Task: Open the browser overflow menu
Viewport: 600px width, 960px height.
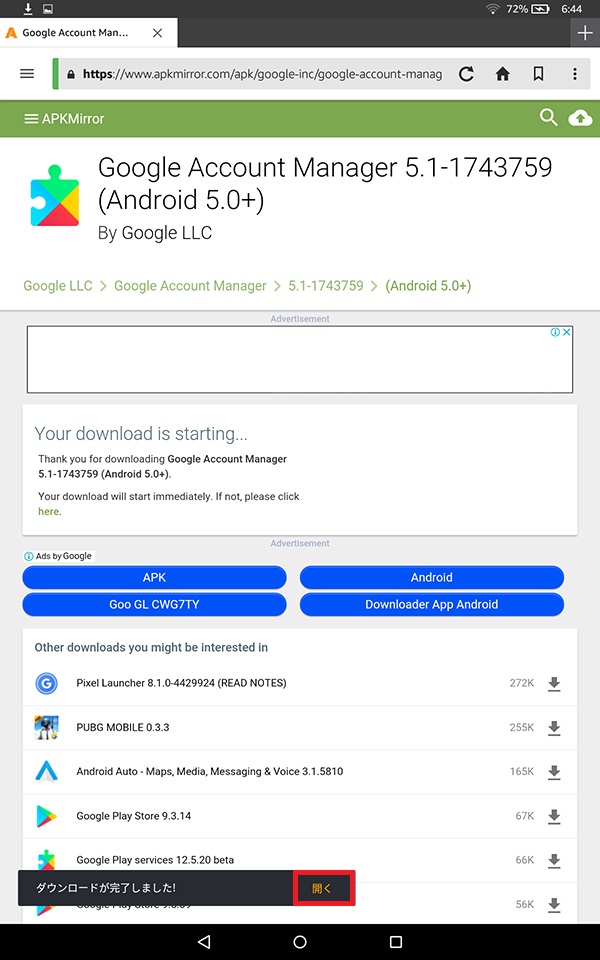Action: pyautogui.click(x=574, y=74)
